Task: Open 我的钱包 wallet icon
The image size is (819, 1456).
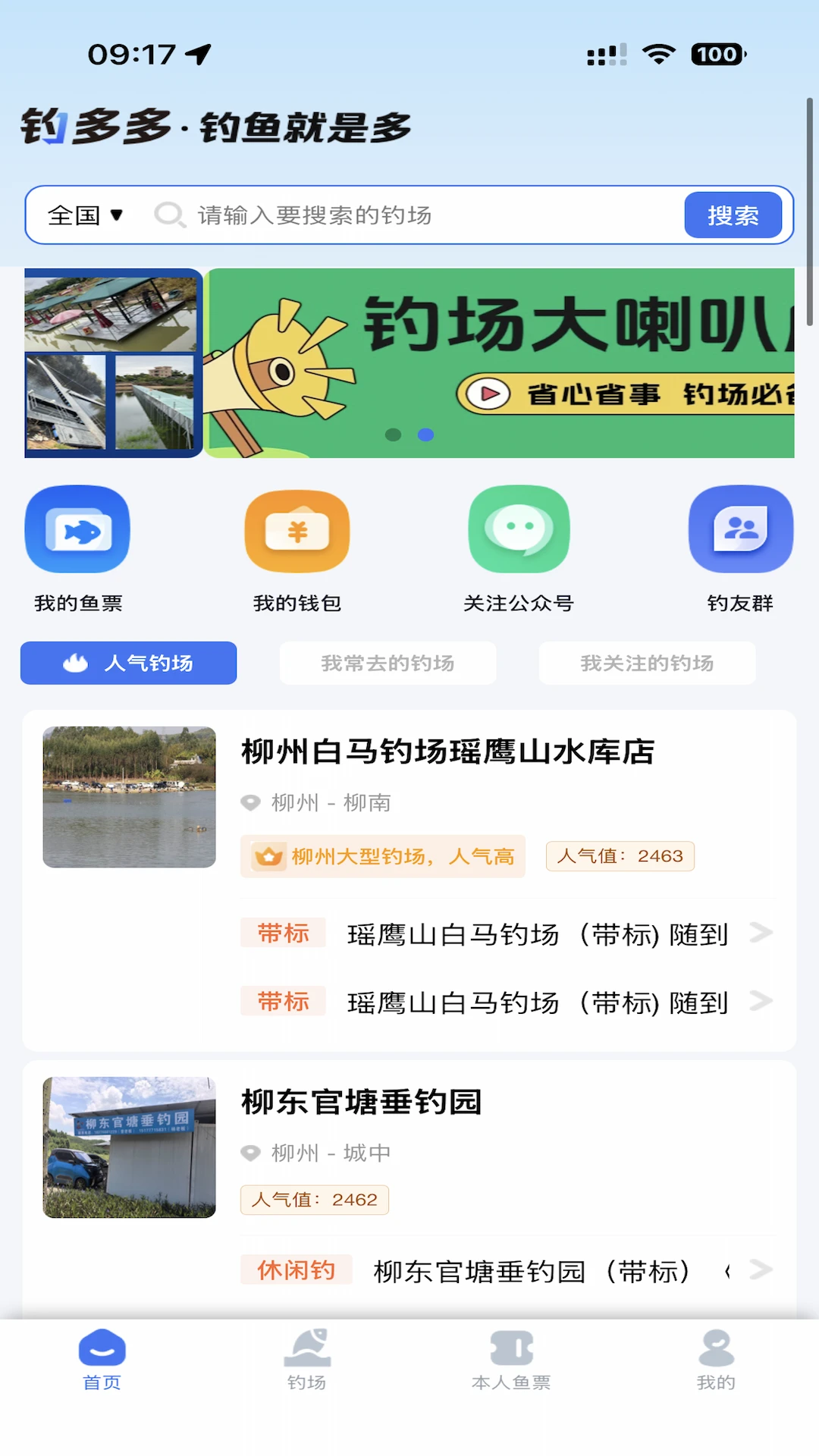Action: tap(297, 529)
